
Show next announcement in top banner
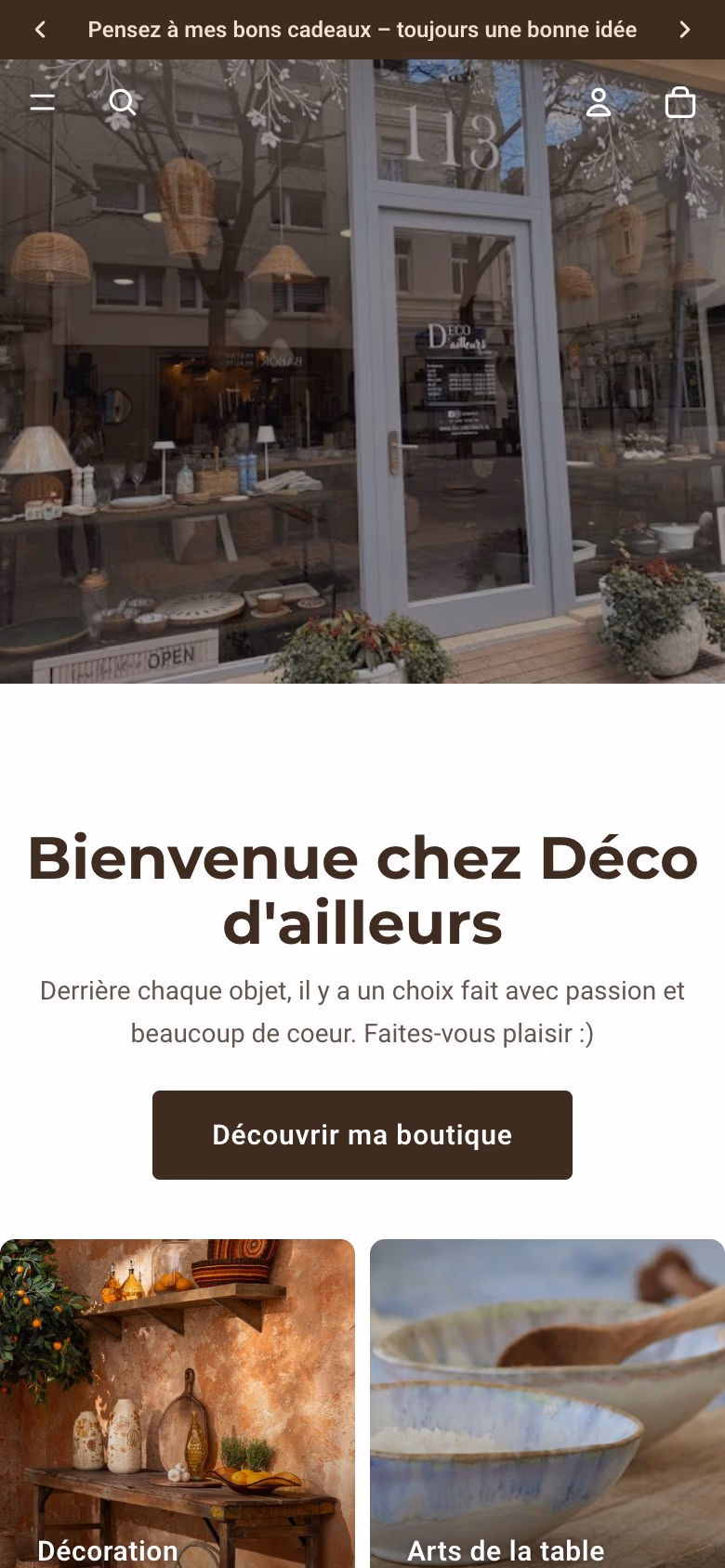click(x=685, y=30)
